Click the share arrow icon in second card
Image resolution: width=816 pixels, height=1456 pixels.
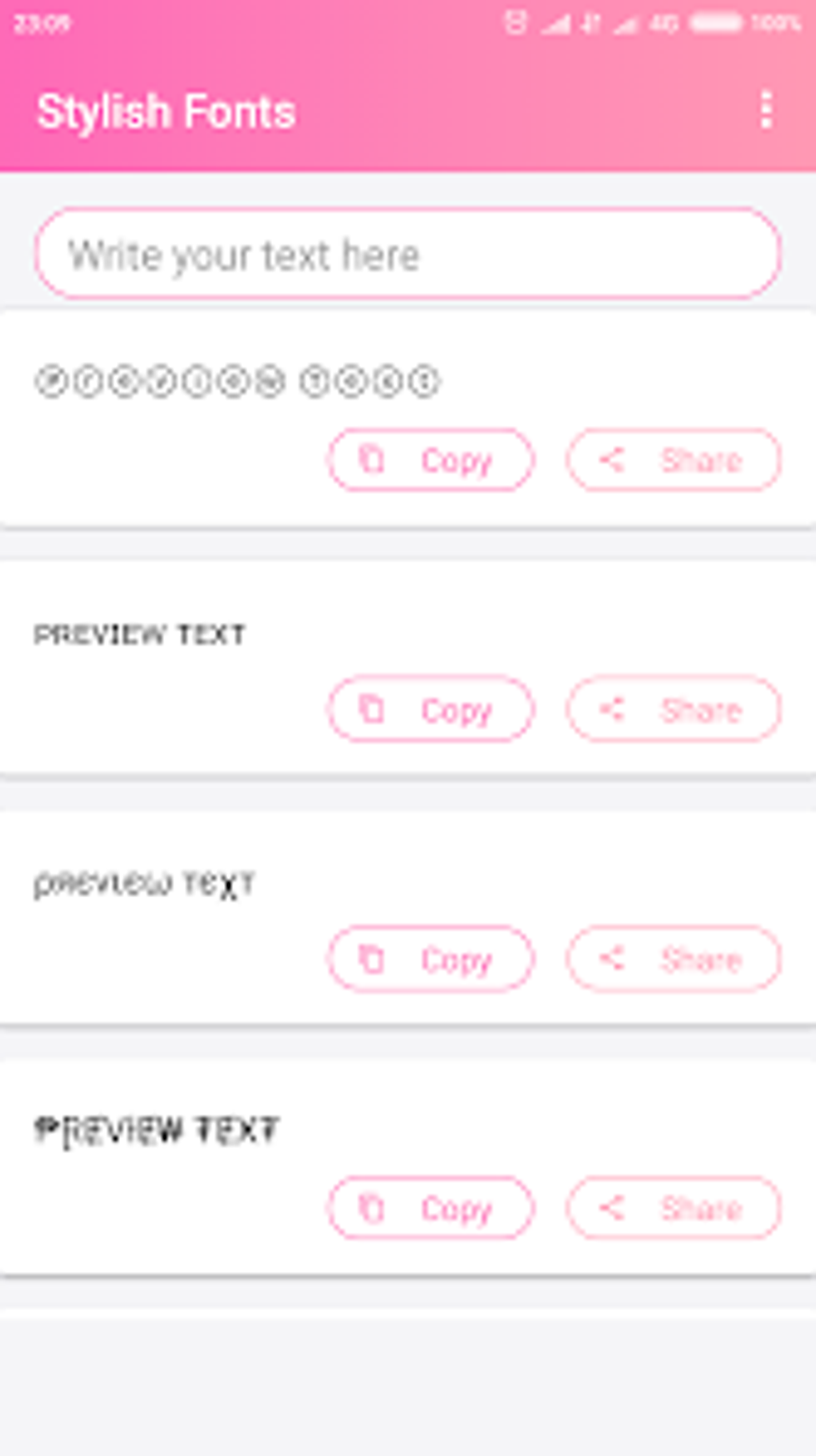tap(613, 709)
